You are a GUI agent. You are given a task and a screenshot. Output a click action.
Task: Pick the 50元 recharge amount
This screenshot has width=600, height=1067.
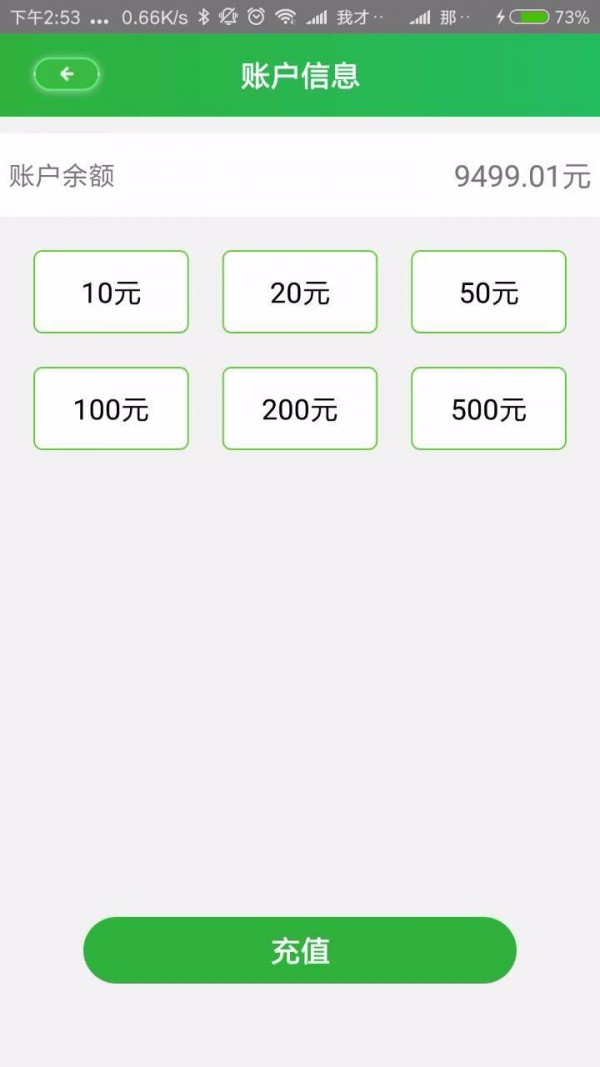tap(489, 292)
